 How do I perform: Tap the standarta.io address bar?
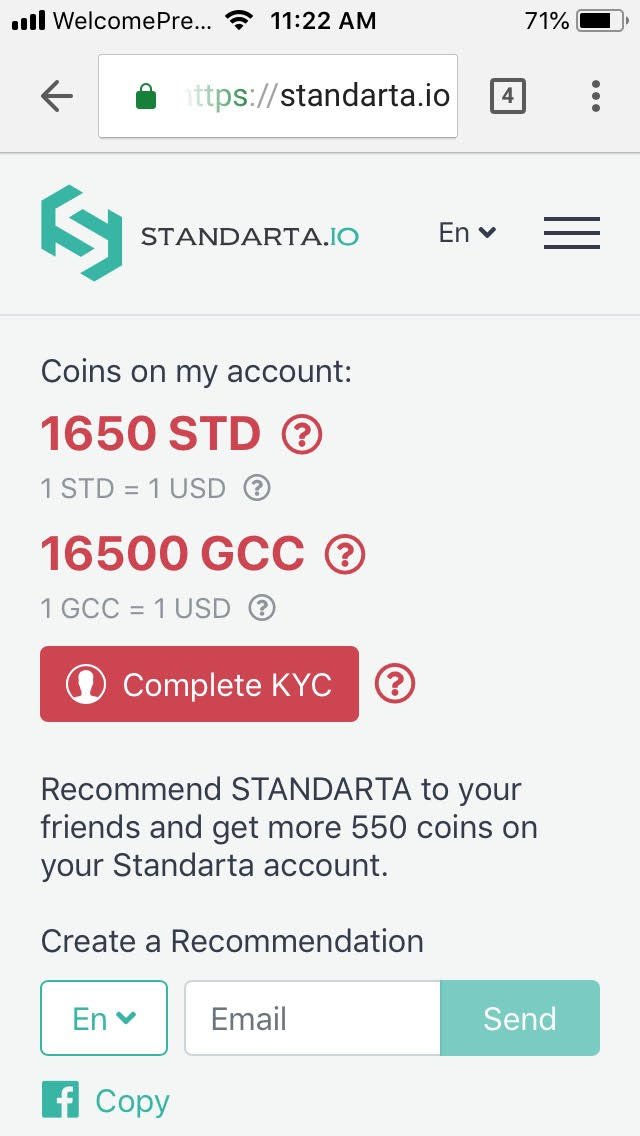(278, 96)
